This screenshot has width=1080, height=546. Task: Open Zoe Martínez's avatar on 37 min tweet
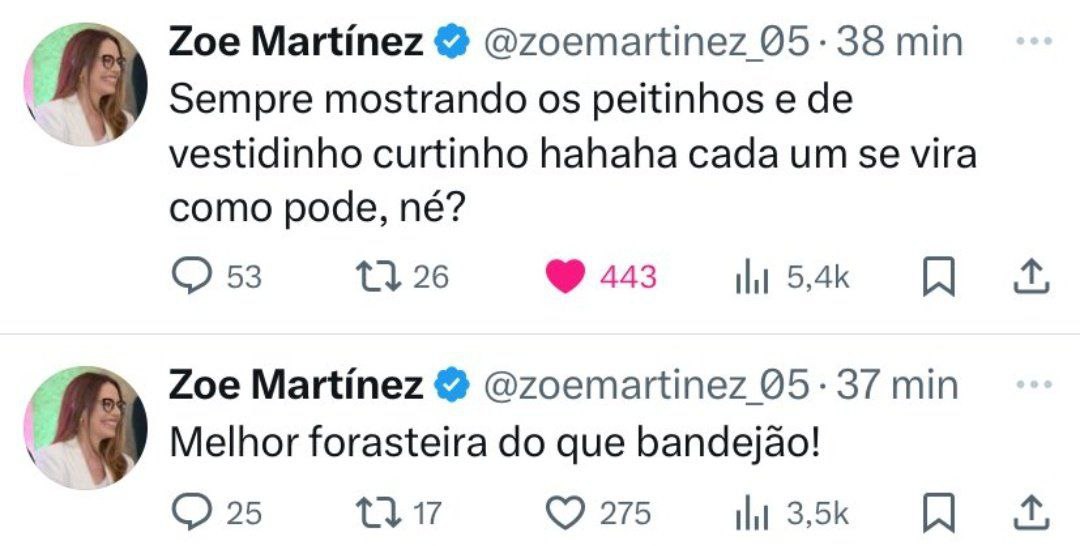[x=85, y=425]
